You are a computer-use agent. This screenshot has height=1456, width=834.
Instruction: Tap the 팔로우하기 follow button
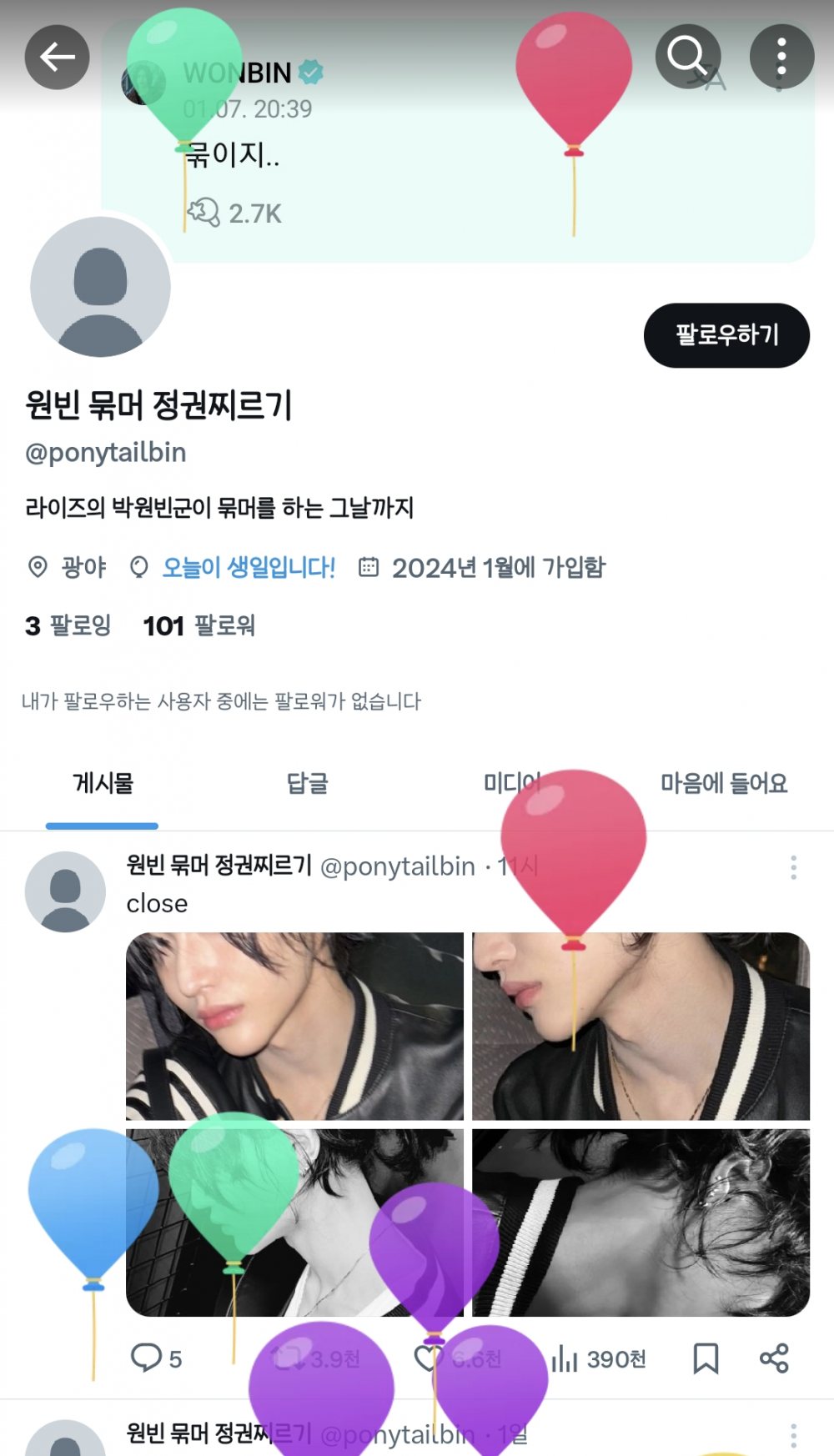pyautogui.click(x=726, y=335)
